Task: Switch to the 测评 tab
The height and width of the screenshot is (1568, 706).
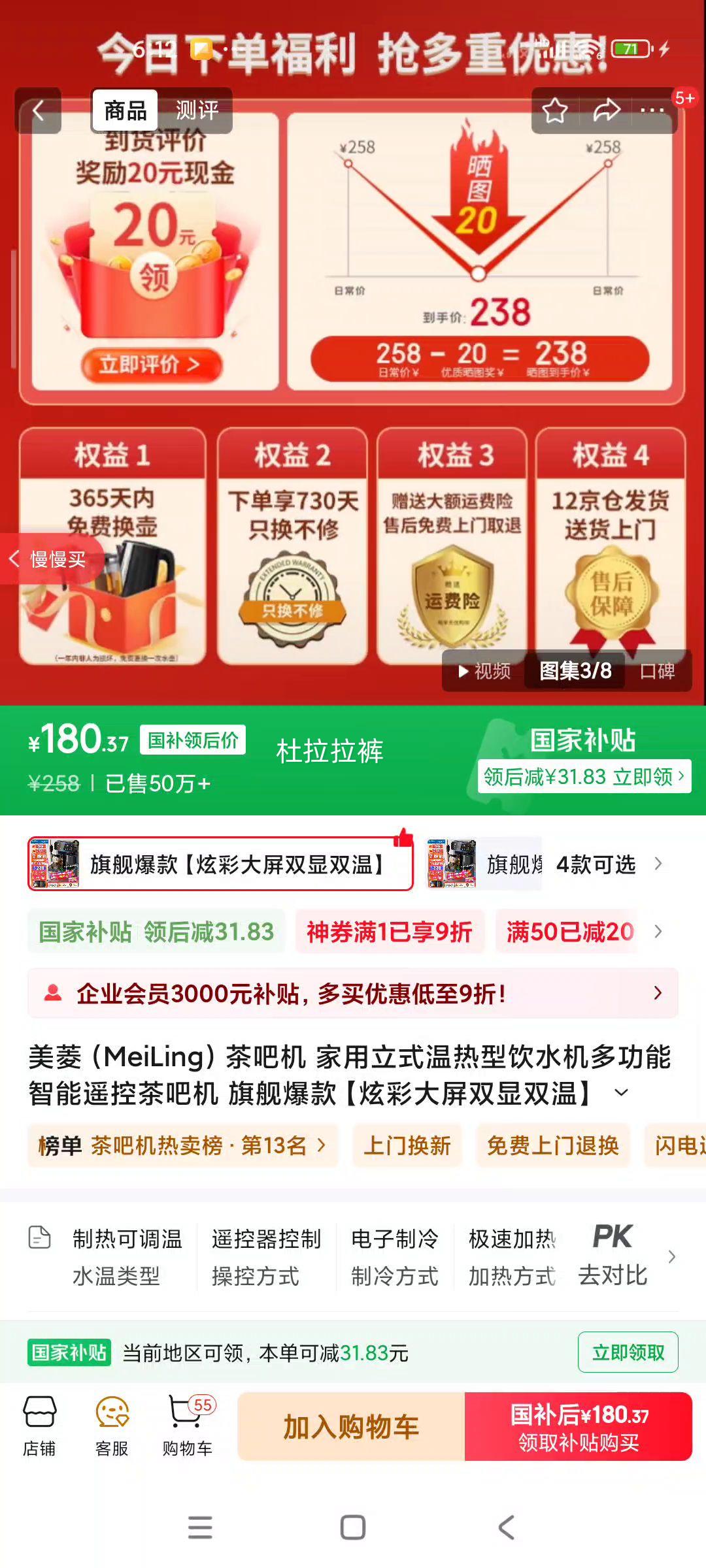Action: pyautogui.click(x=196, y=110)
